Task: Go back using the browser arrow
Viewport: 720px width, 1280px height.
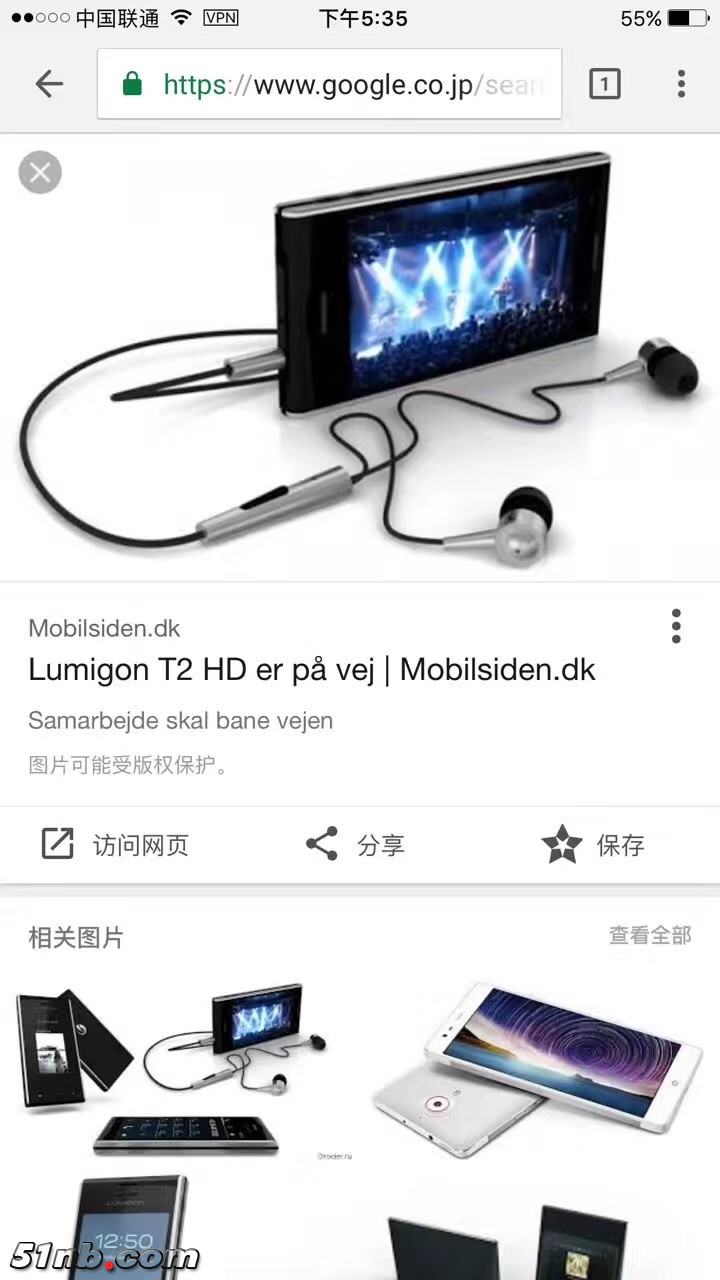Action: coord(49,84)
